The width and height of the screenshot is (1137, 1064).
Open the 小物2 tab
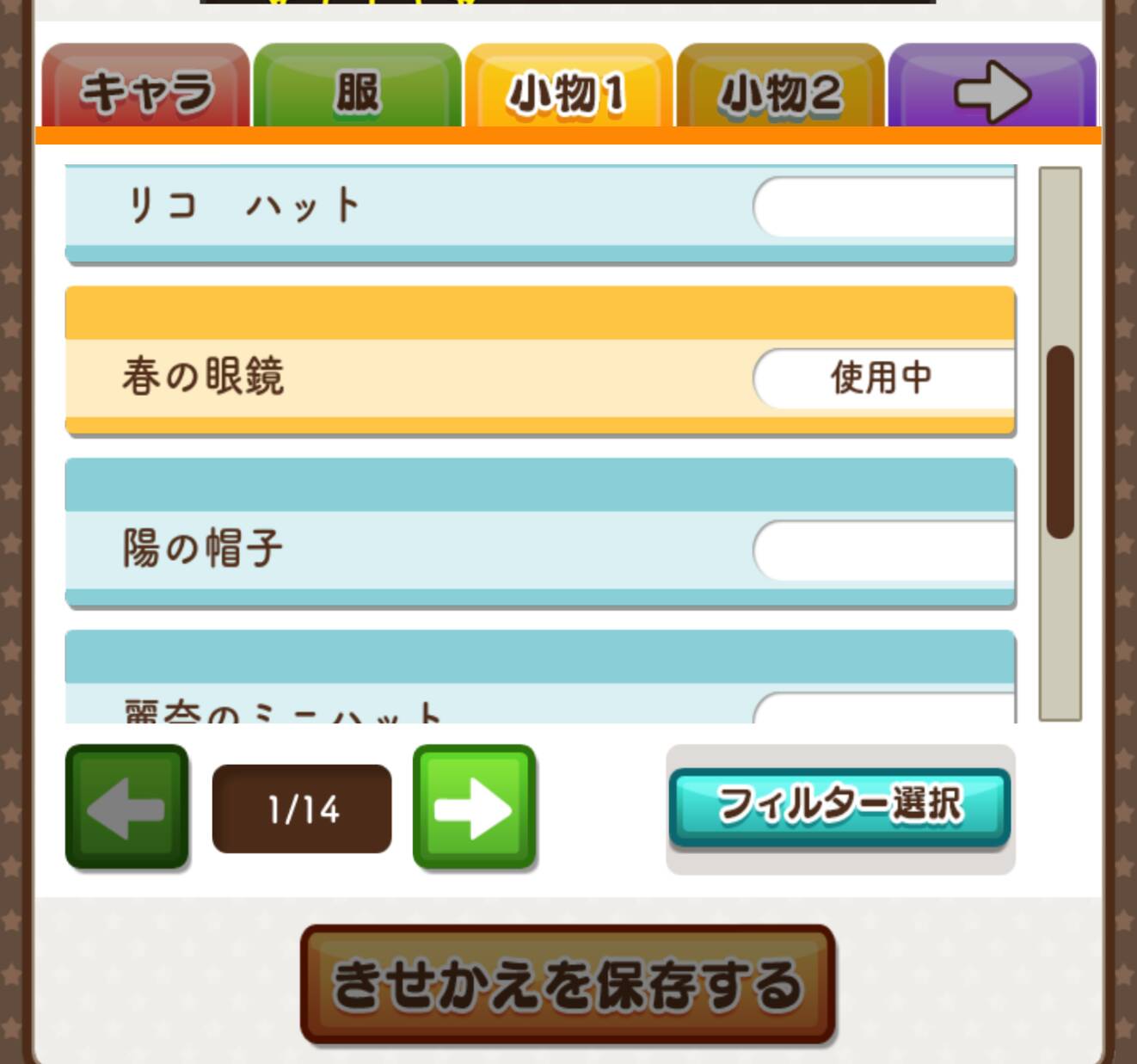(780, 91)
